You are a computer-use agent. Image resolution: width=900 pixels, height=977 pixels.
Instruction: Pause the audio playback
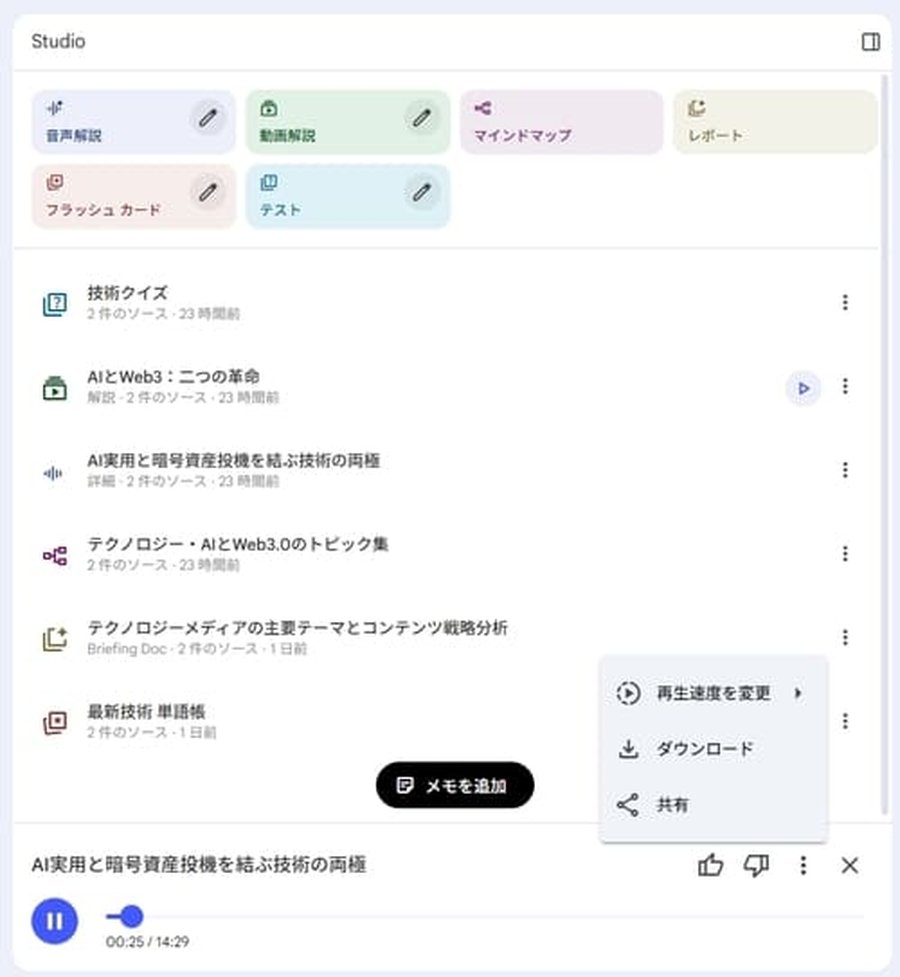(x=55, y=921)
